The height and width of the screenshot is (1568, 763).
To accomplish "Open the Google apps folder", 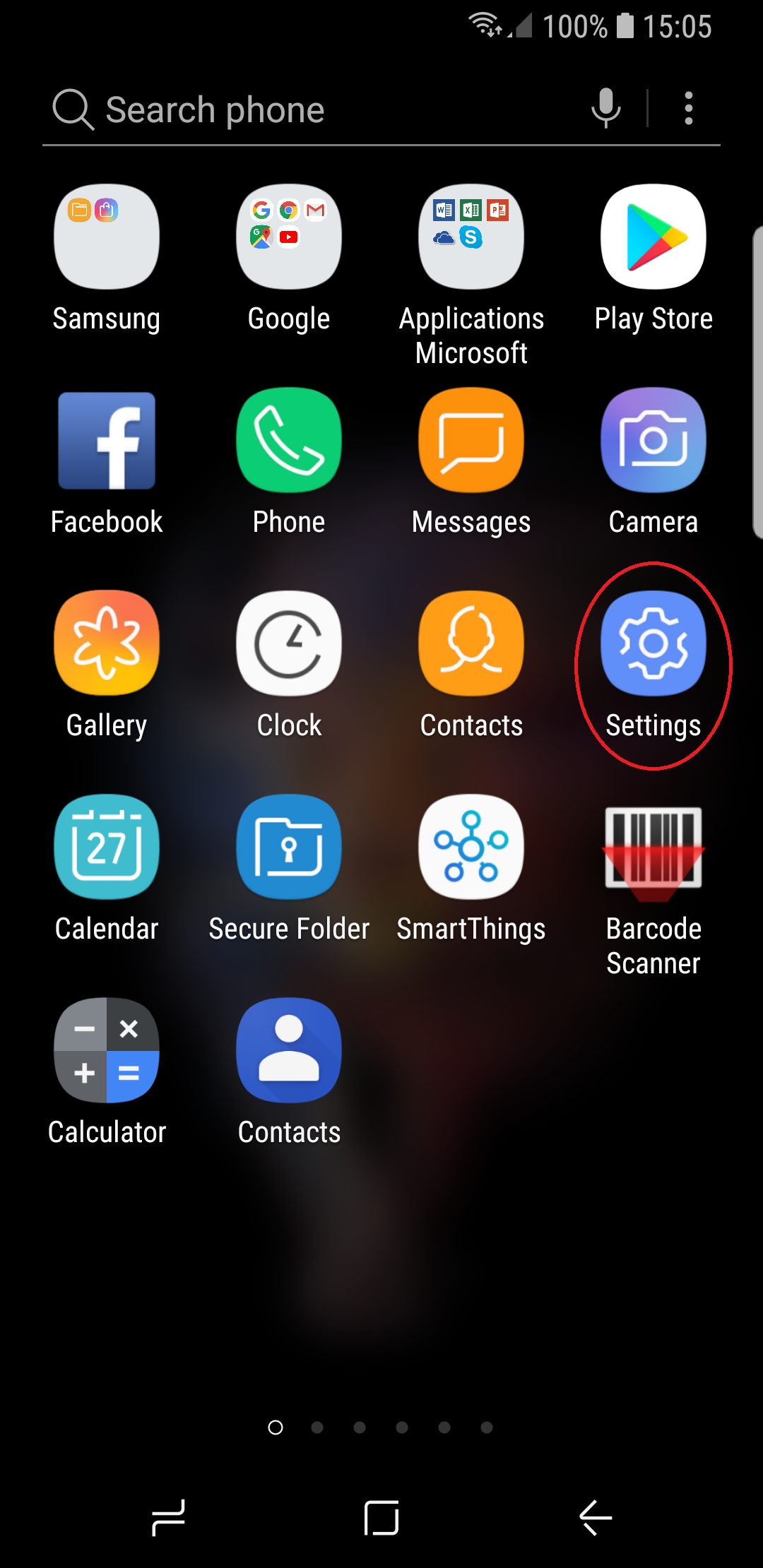I will coord(289,237).
